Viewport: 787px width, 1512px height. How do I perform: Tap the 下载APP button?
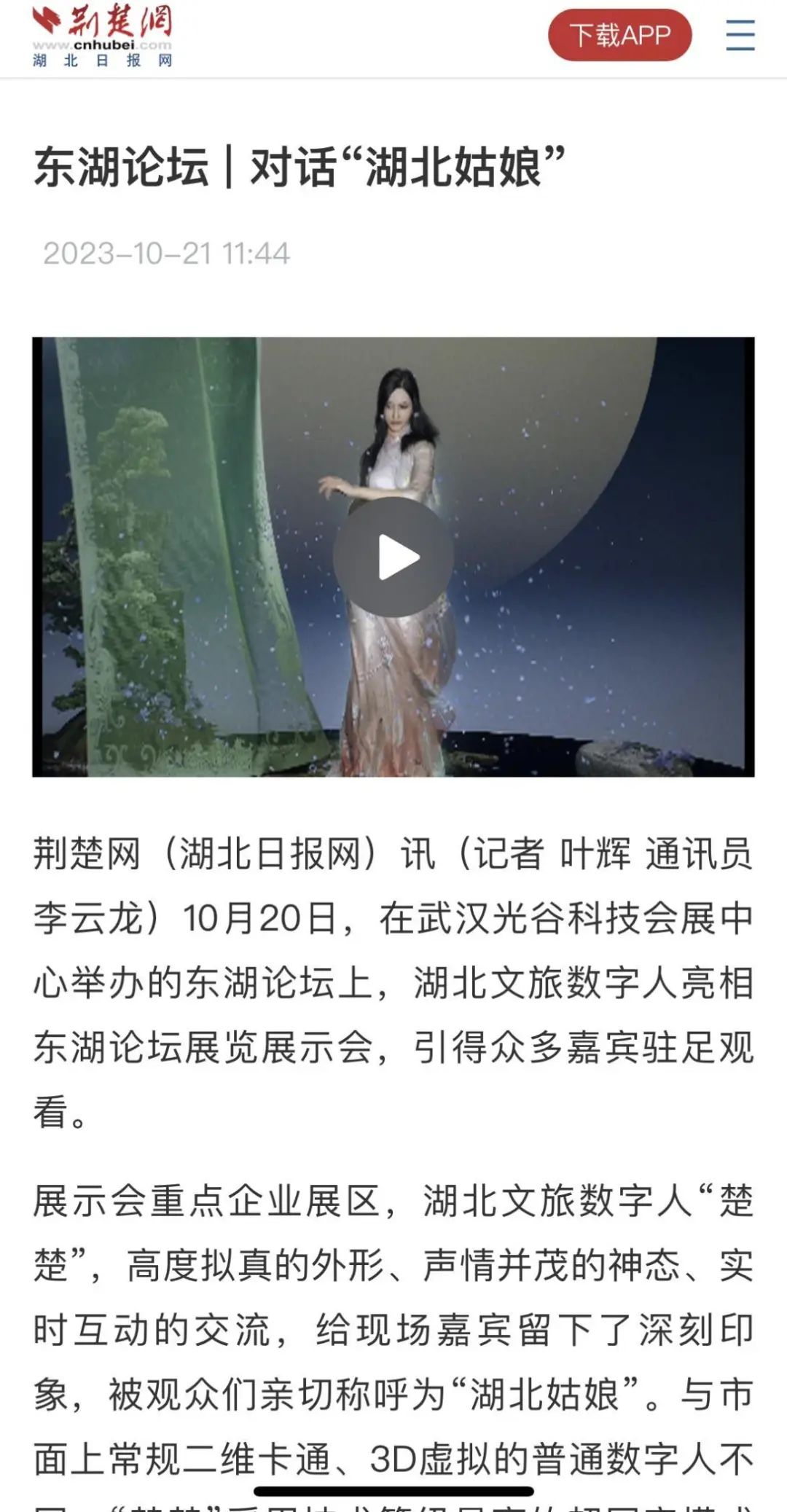(x=619, y=35)
